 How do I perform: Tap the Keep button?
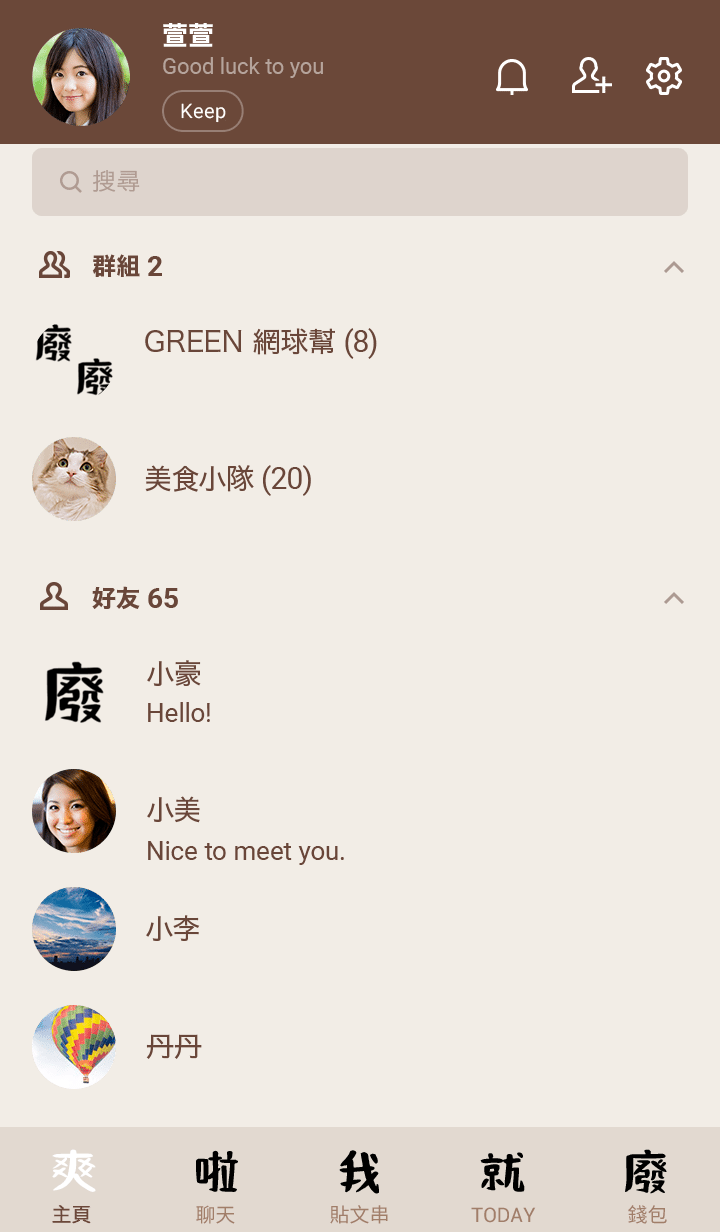(x=203, y=111)
